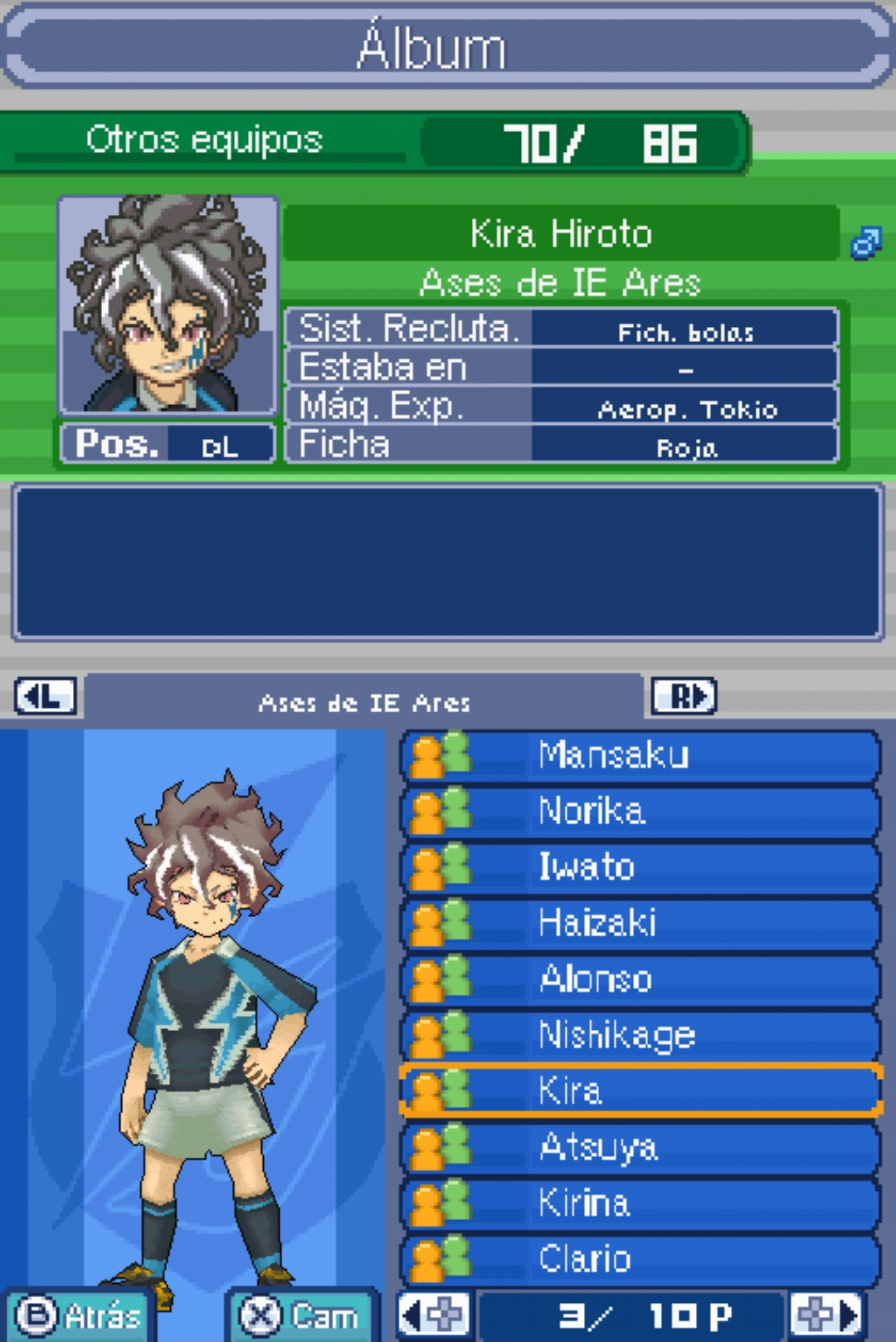
Task: Select Mansaku in the player list
Action: pyautogui.click(x=640, y=755)
